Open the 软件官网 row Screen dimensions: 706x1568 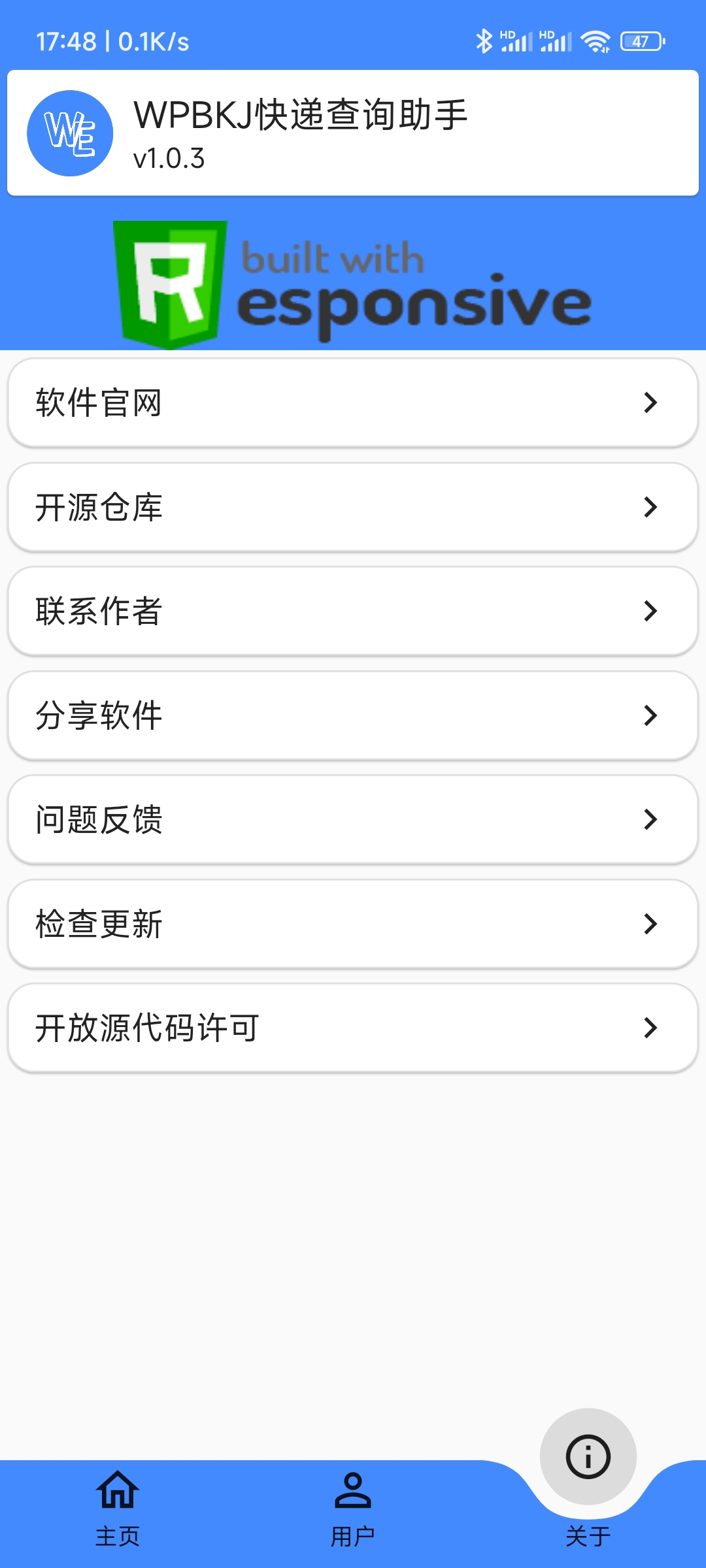[x=353, y=402]
